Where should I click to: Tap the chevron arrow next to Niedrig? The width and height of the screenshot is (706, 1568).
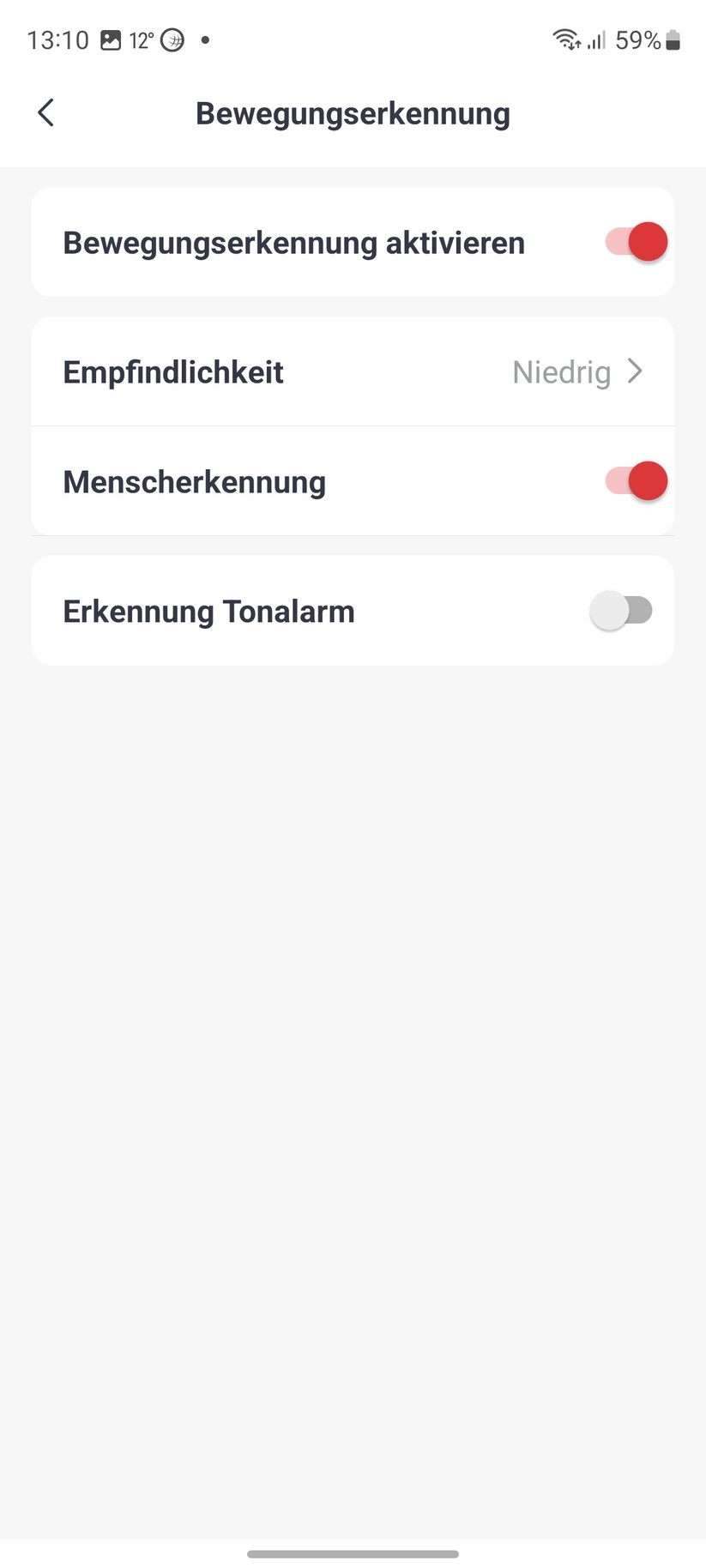coord(636,371)
